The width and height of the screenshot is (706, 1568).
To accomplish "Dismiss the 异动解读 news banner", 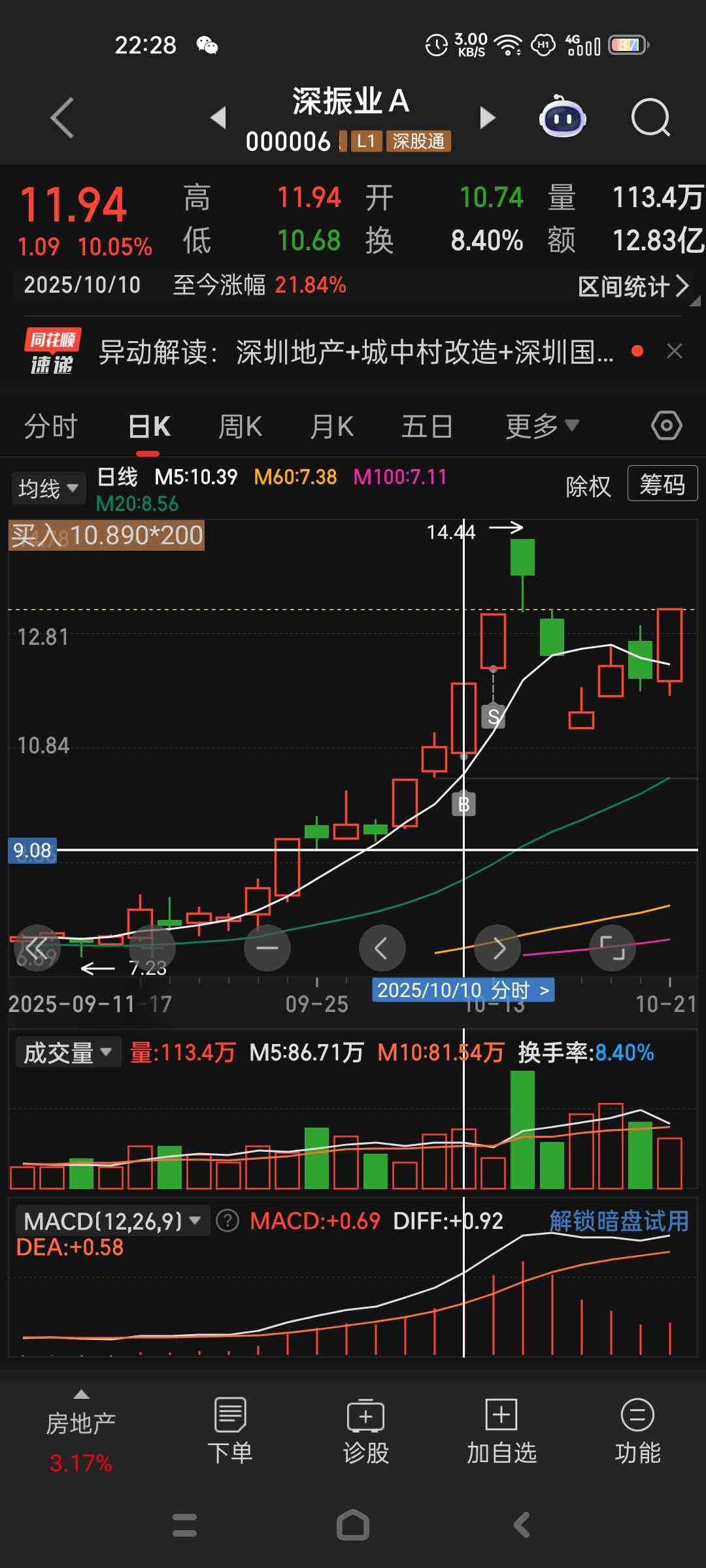I will point(675,351).
